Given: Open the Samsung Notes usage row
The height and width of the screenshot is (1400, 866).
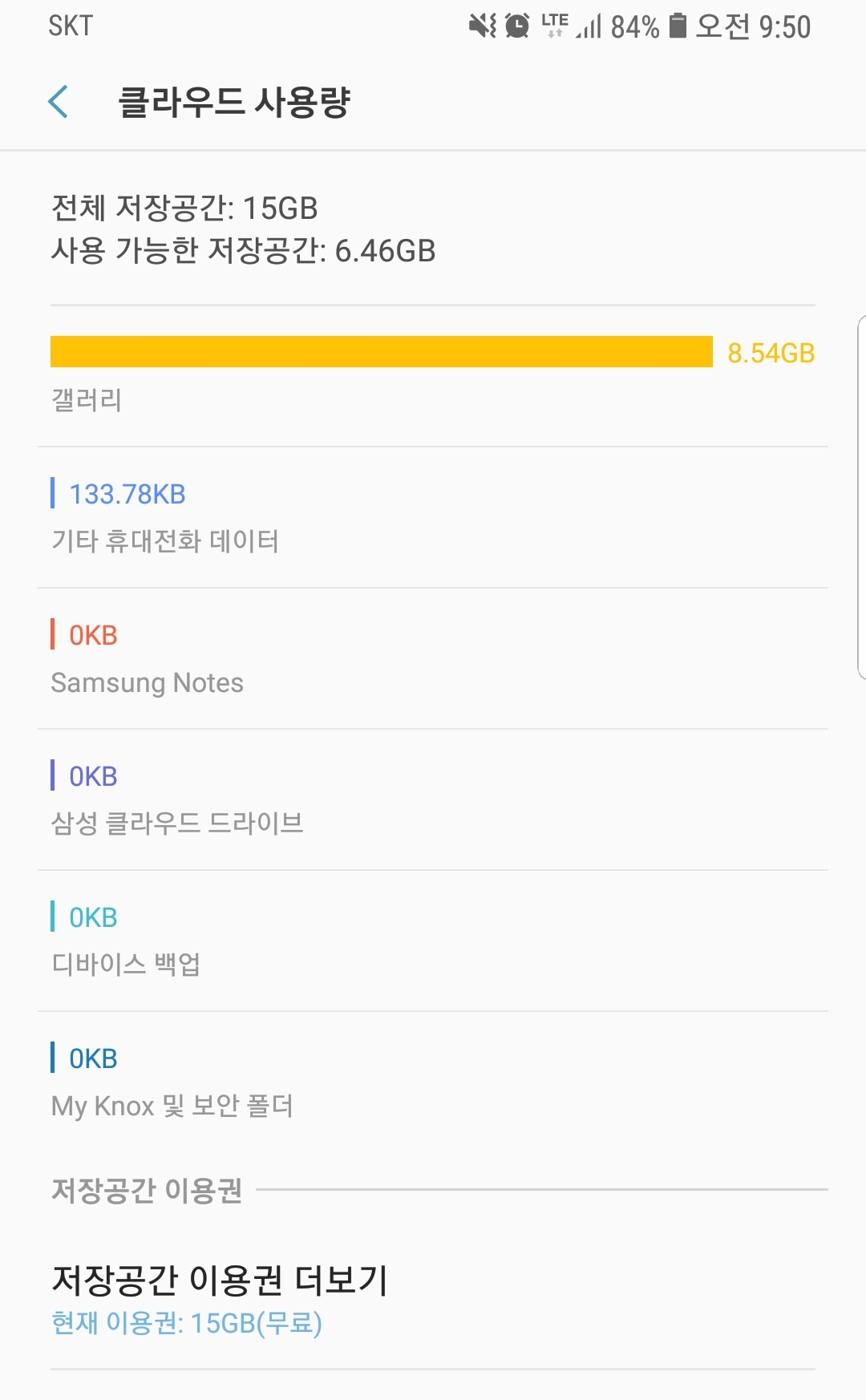Looking at the screenshot, I should (433, 659).
